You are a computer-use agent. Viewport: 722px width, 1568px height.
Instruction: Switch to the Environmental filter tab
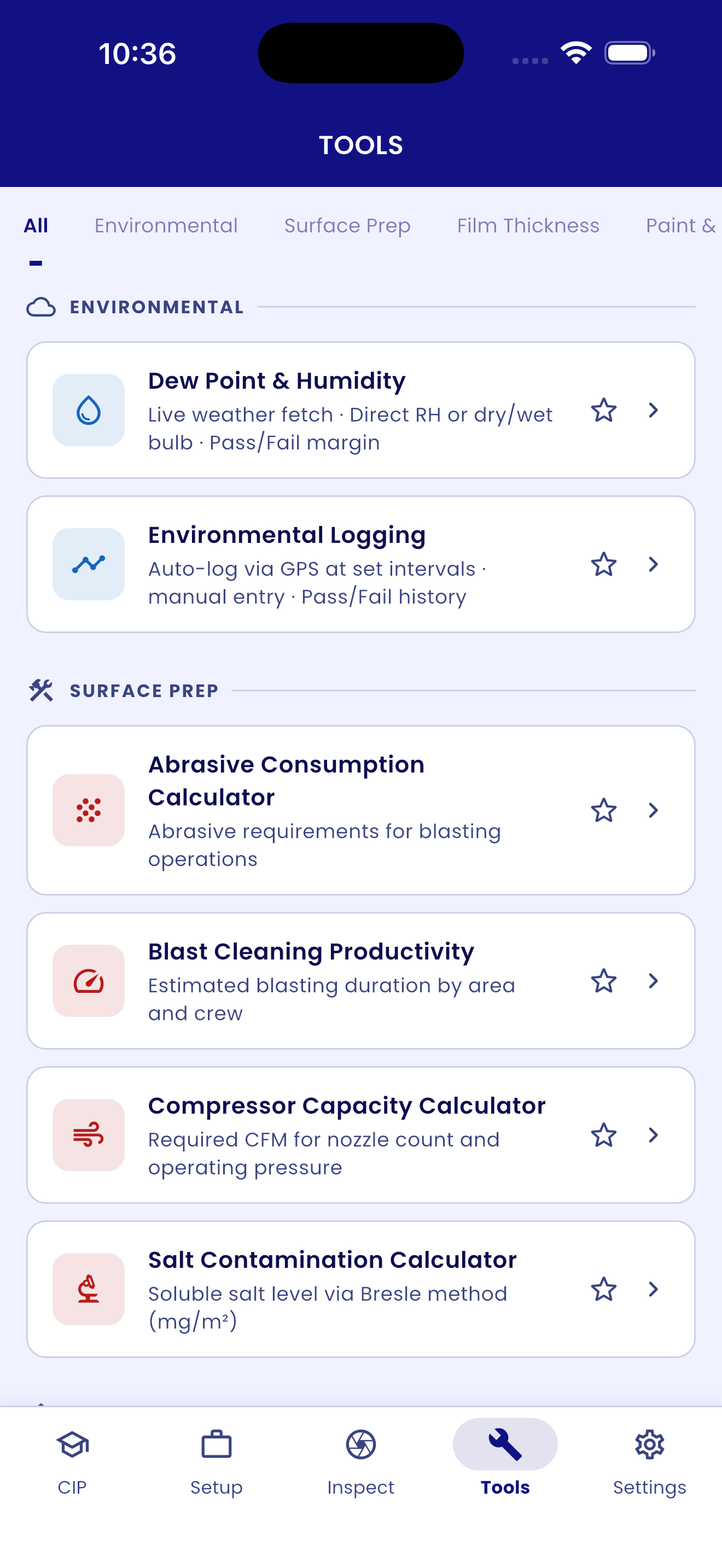point(166,226)
